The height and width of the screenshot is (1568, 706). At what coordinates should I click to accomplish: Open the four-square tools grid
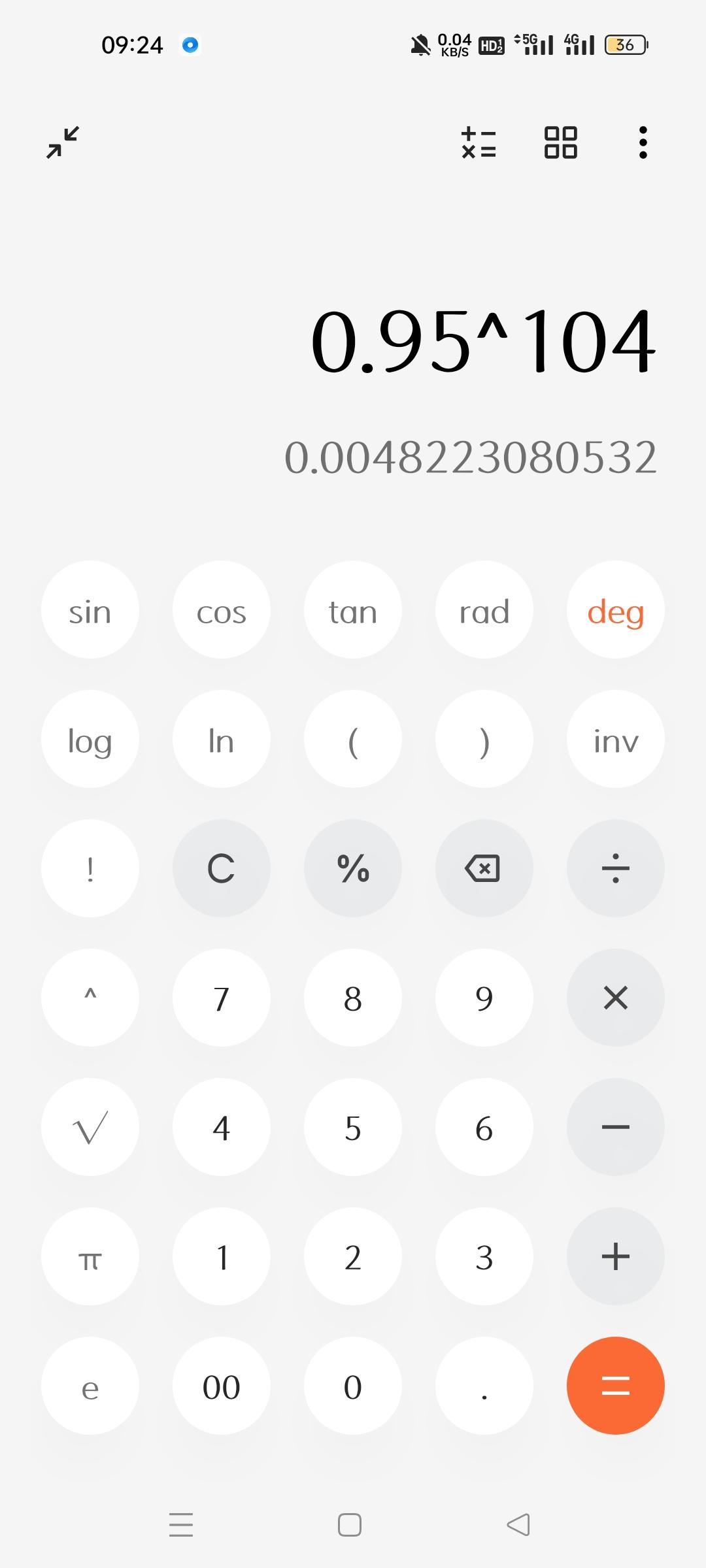560,142
